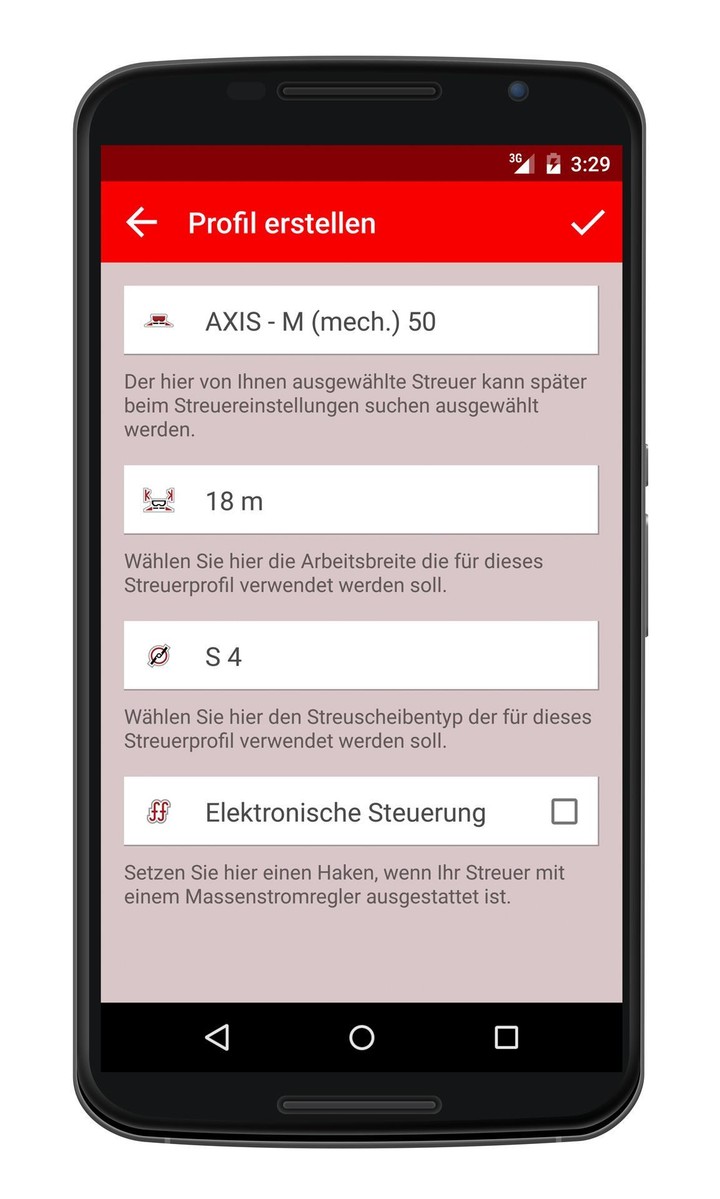Enable the Elektronische Steuerung checkbox

(x=564, y=812)
